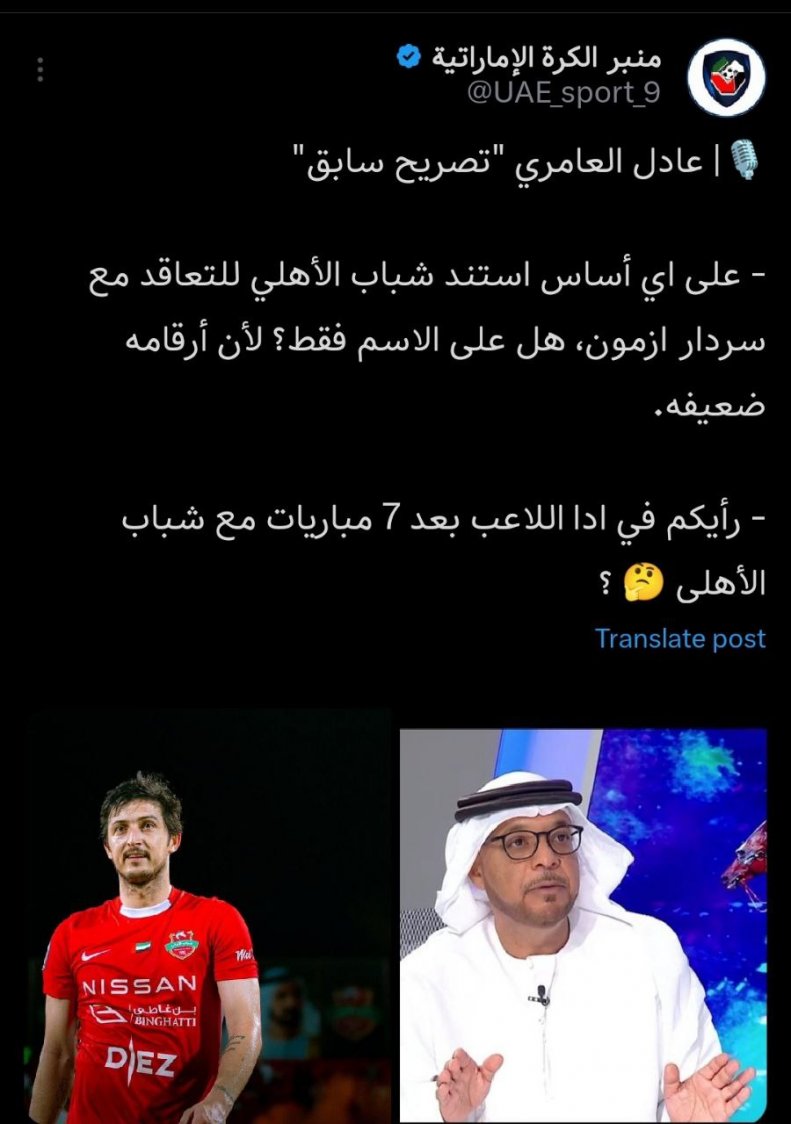
Task: Open the photo of the man in the white headdress
Action: click(583, 925)
